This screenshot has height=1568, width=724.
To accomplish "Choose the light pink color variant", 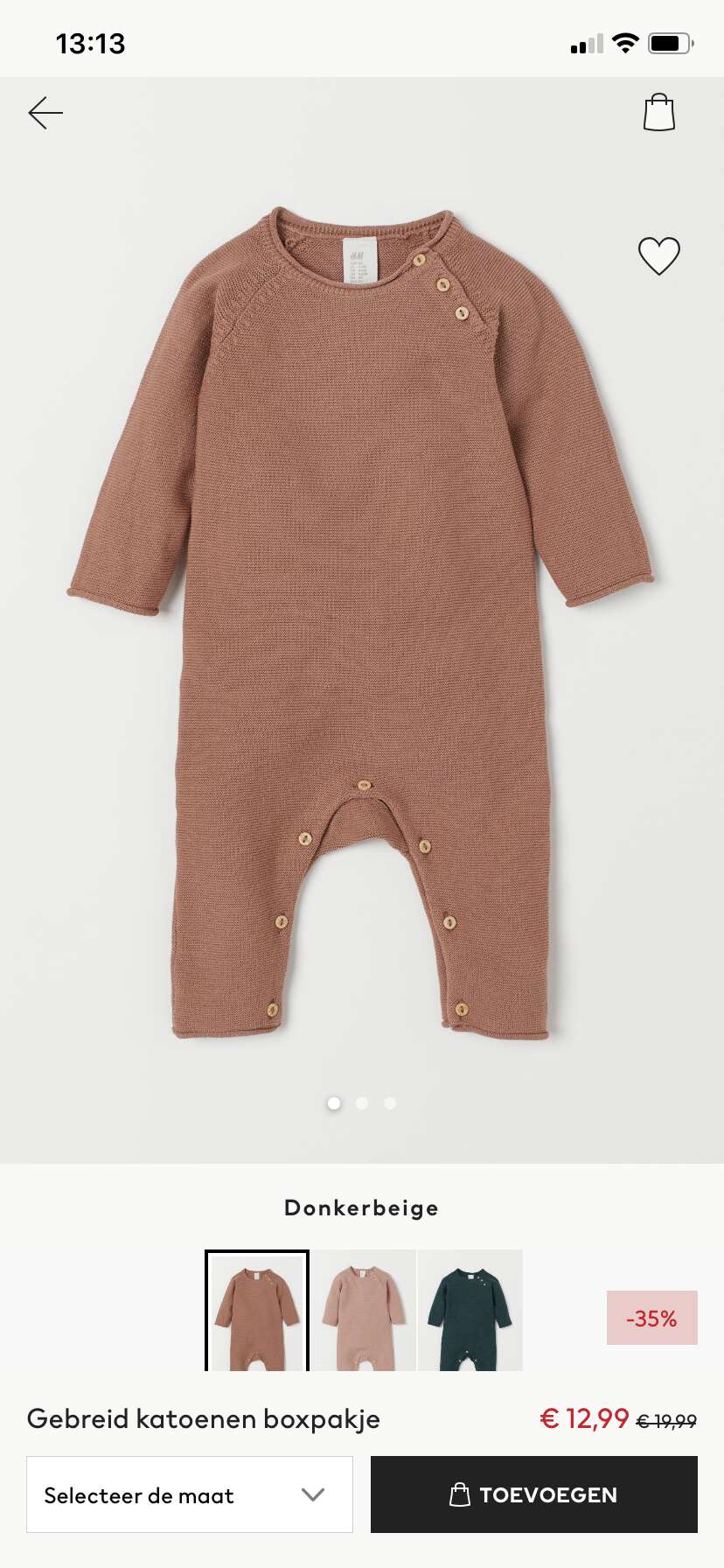I will tap(365, 1310).
